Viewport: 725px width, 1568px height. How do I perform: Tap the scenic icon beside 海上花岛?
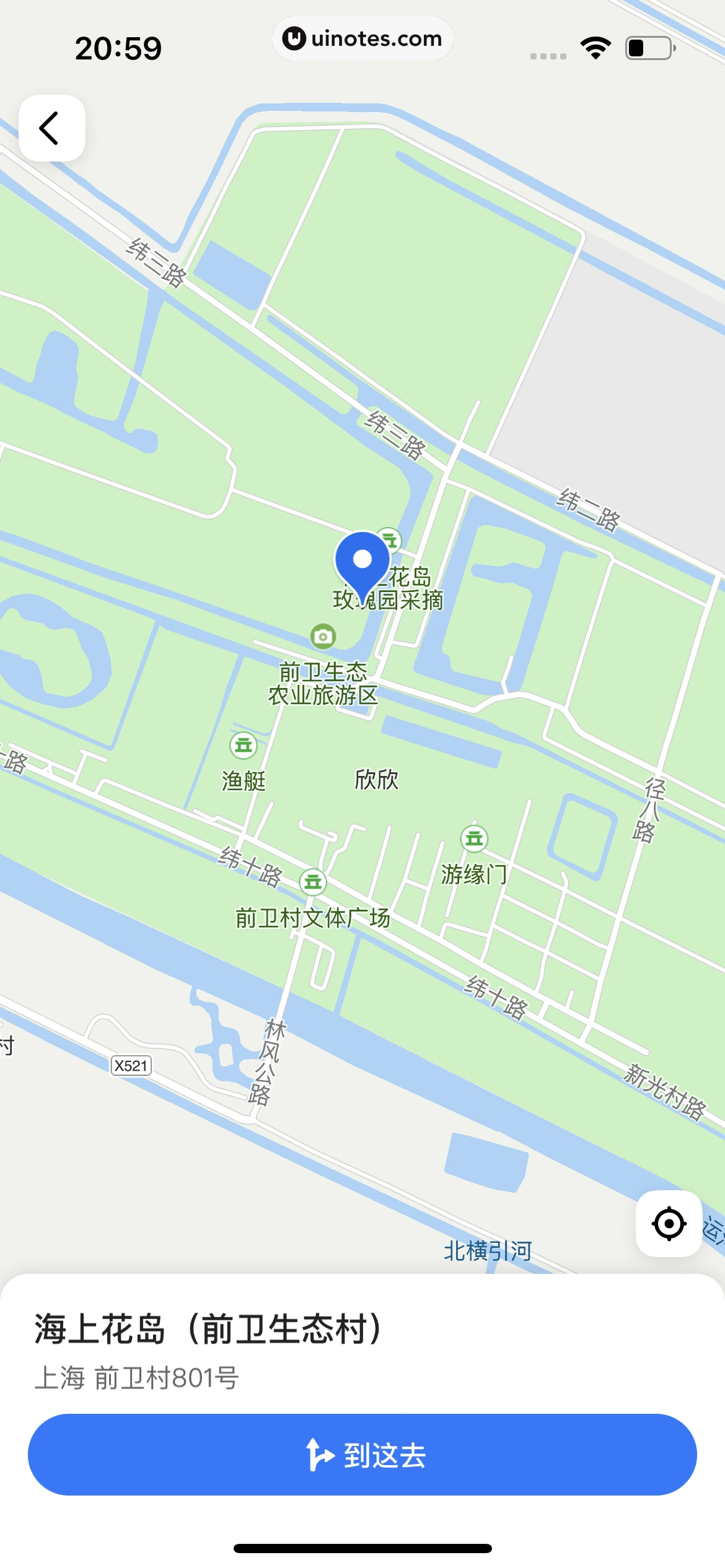389,539
